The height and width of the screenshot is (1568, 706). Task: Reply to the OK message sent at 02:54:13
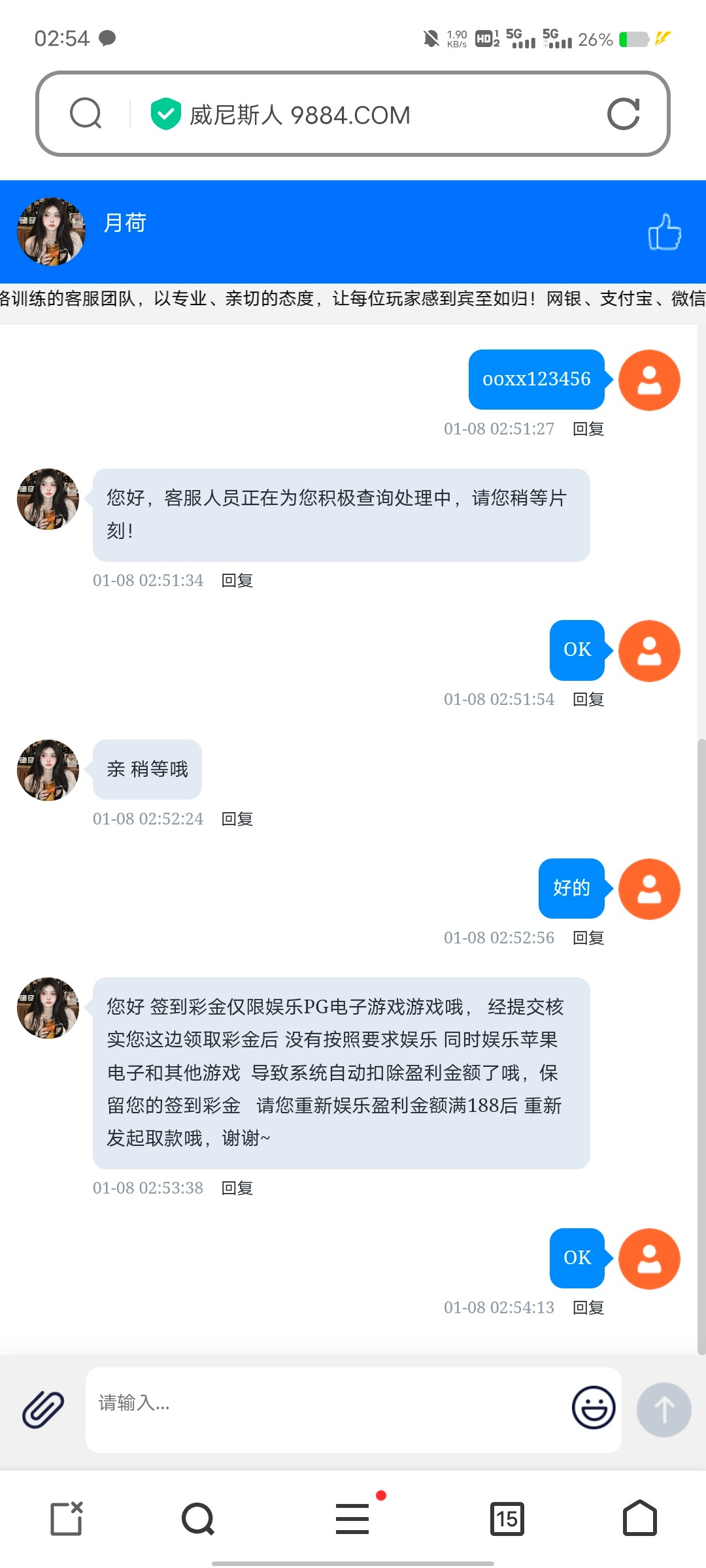tap(588, 1307)
